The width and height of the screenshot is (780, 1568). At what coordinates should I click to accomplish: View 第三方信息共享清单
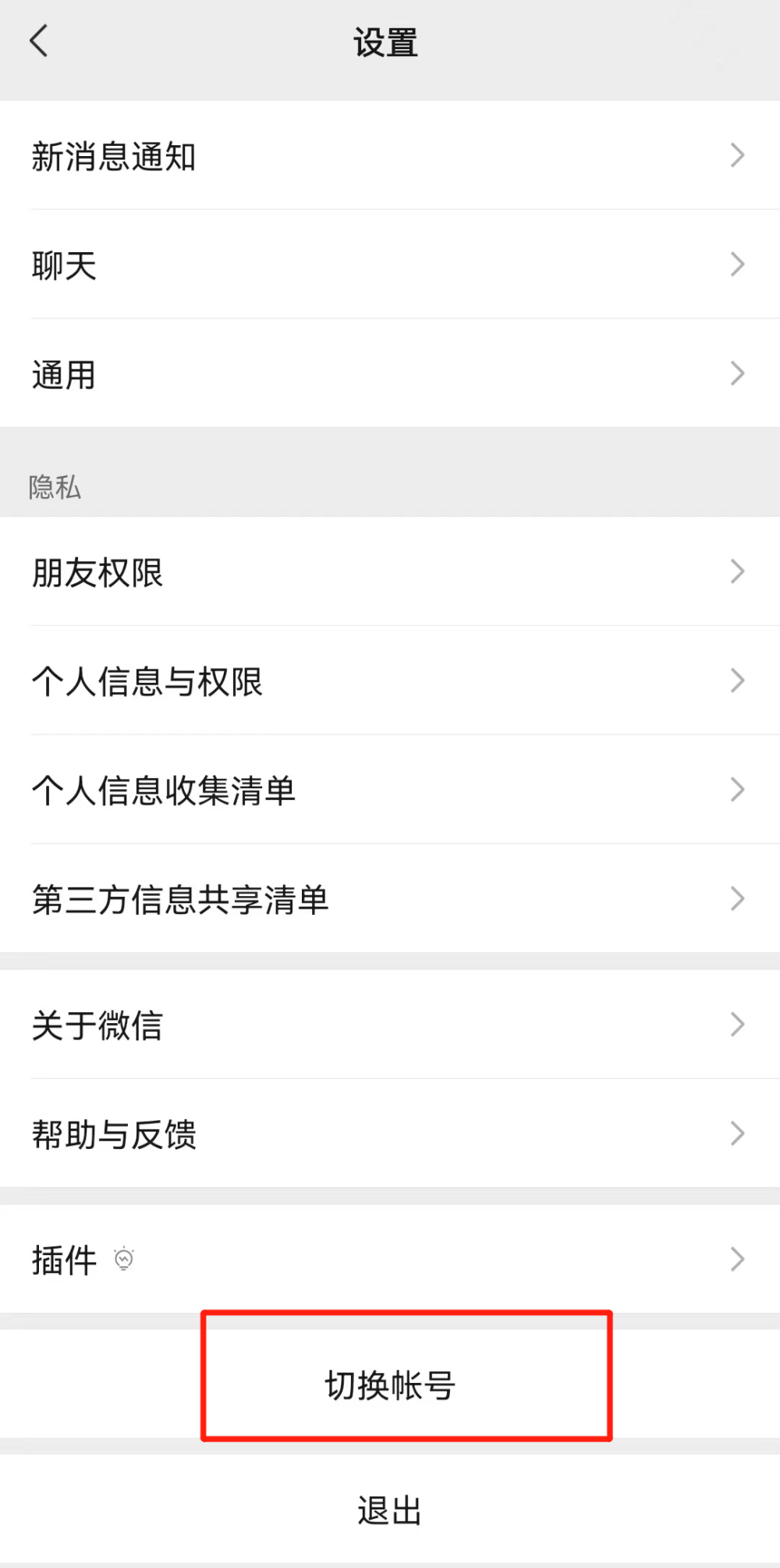390,898
